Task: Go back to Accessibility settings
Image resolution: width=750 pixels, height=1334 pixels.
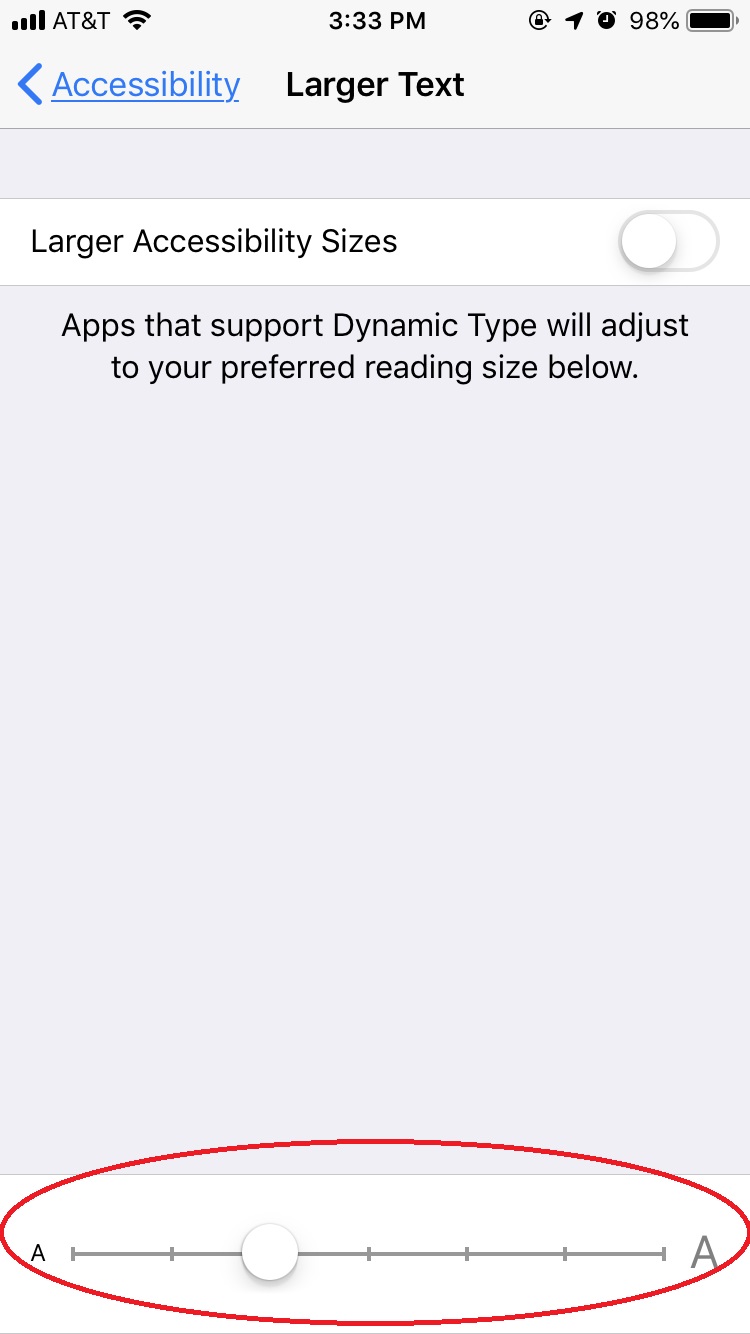Action: click(130, 86)
